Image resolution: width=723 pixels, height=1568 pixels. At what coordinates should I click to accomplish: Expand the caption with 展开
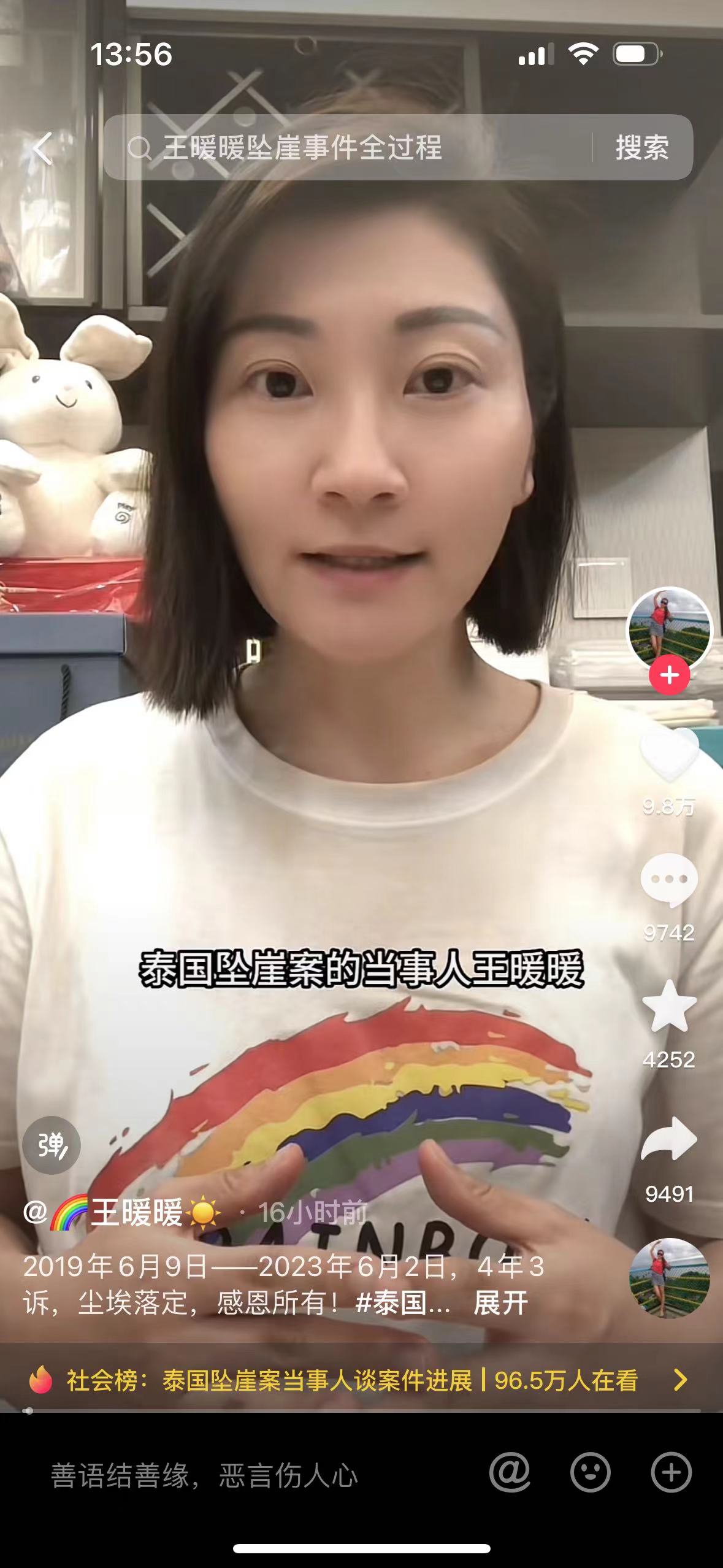(500, 1303)
